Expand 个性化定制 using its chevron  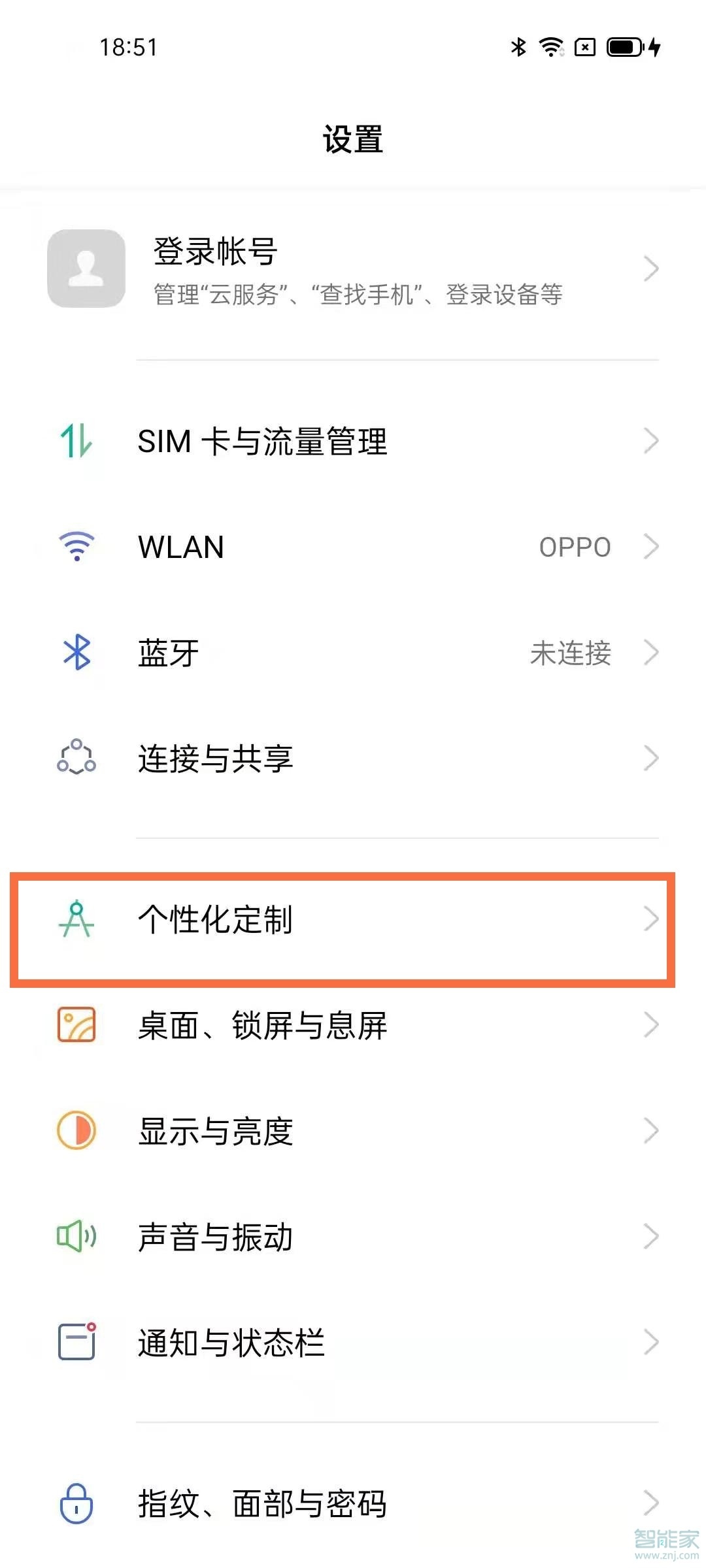(652, 920)
